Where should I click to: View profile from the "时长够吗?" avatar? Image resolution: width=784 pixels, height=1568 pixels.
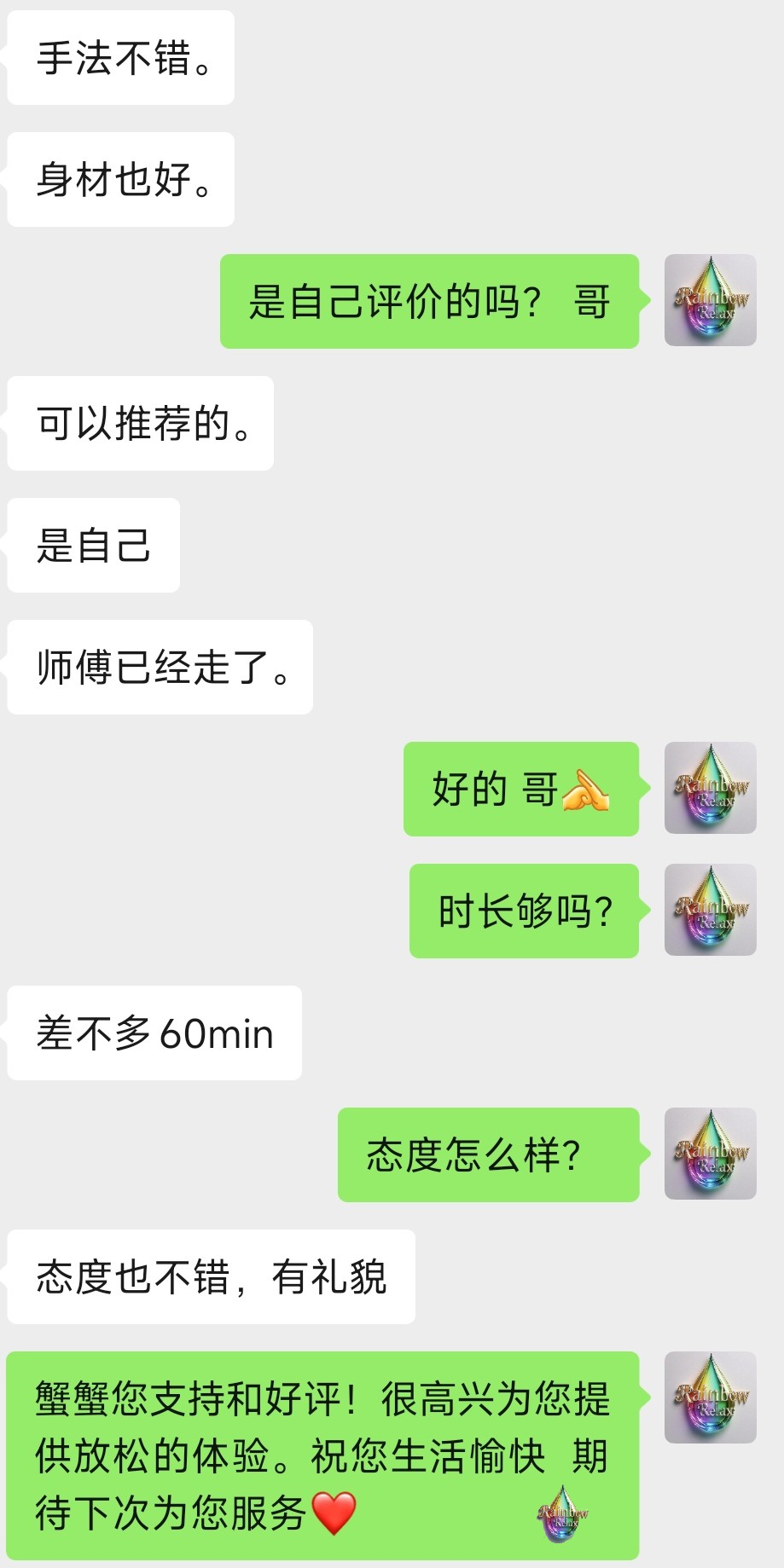pyautogui.click(x=710, y=910)
